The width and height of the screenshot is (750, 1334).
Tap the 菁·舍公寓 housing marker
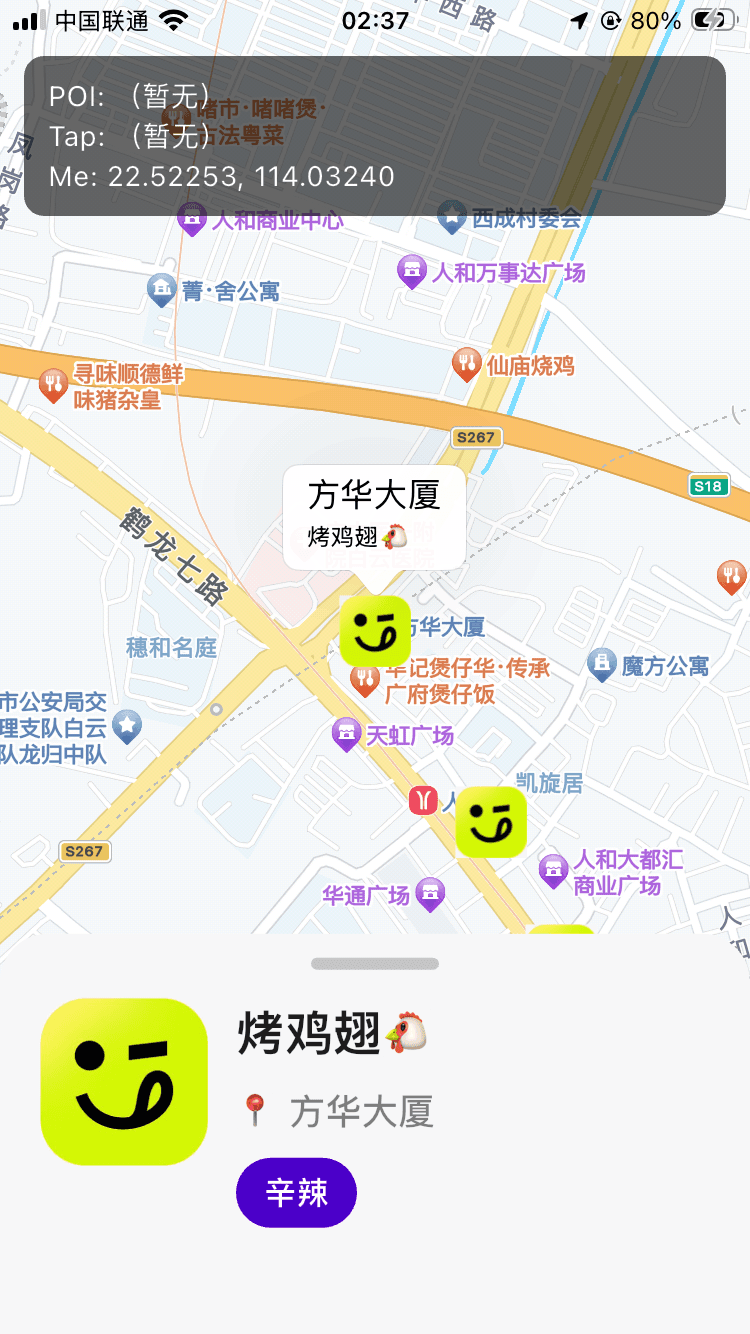click(162, 289)
